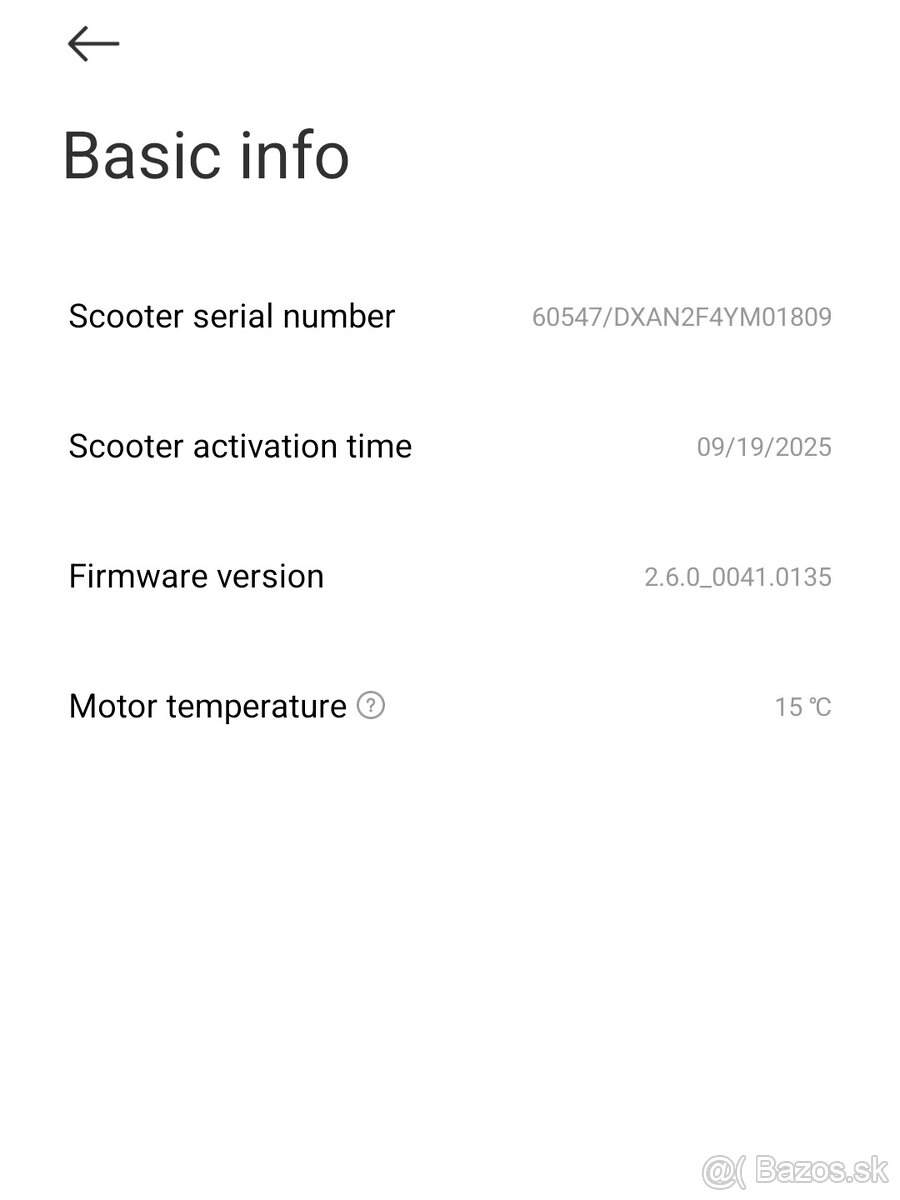
Task: Tap the Scooter activation time row
Action: [x=450, y=446]
